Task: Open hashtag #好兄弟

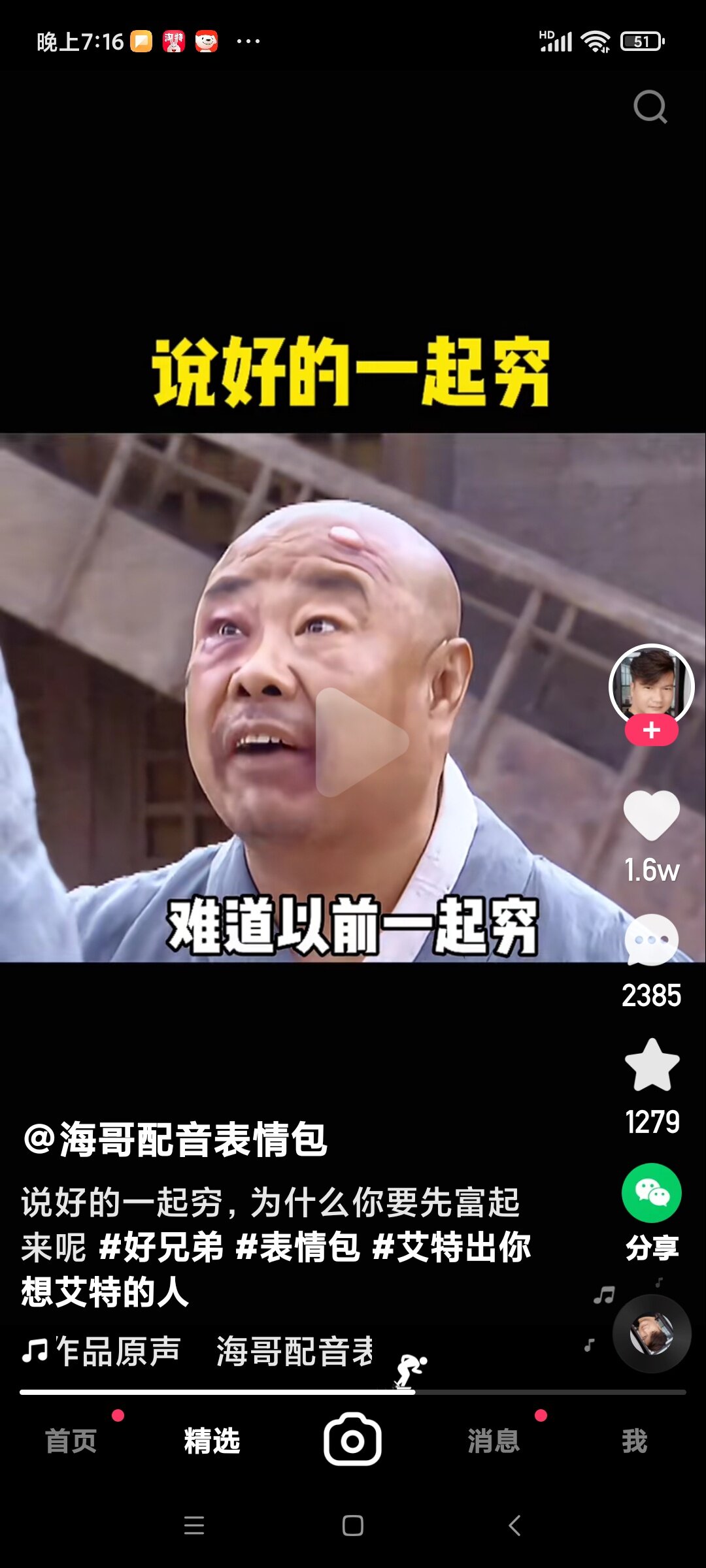Action: (x=161, y=1247)
